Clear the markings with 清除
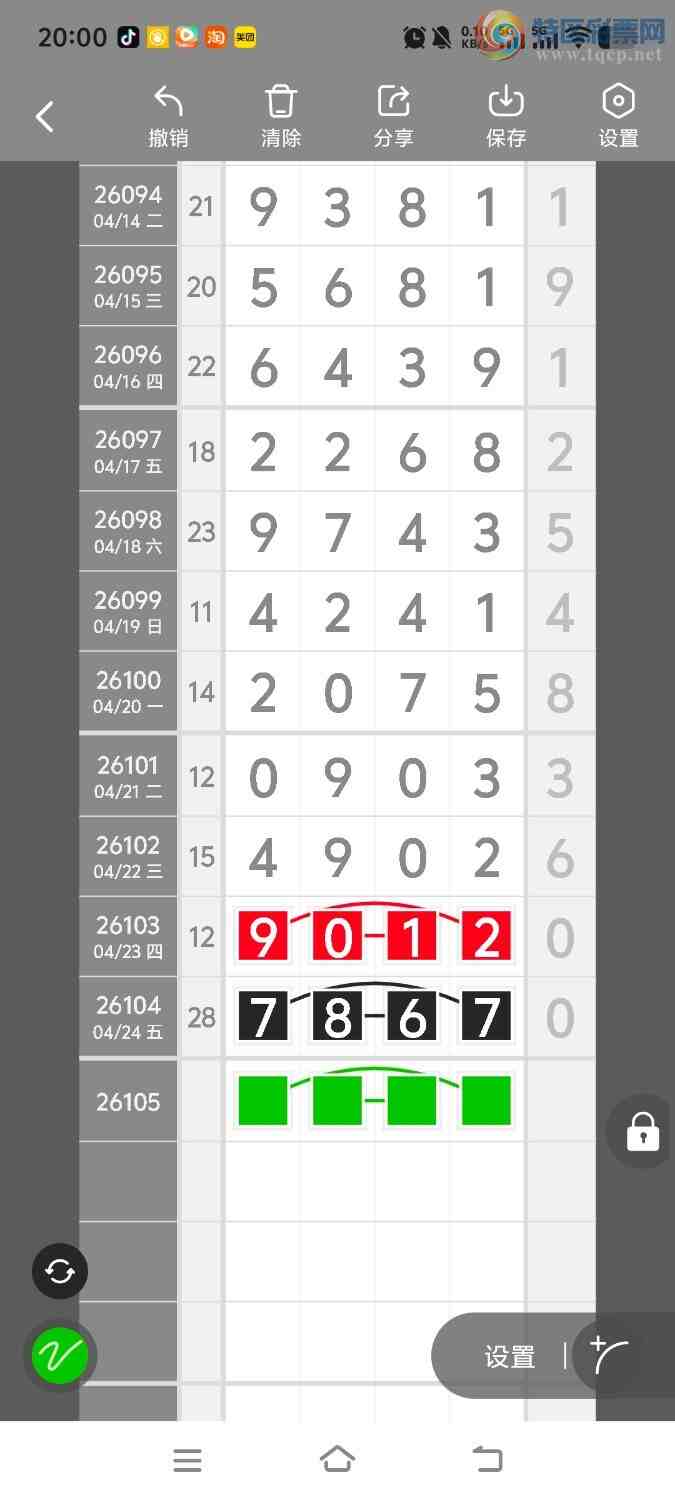This screenshot has width=675, height=1500. 281,117
